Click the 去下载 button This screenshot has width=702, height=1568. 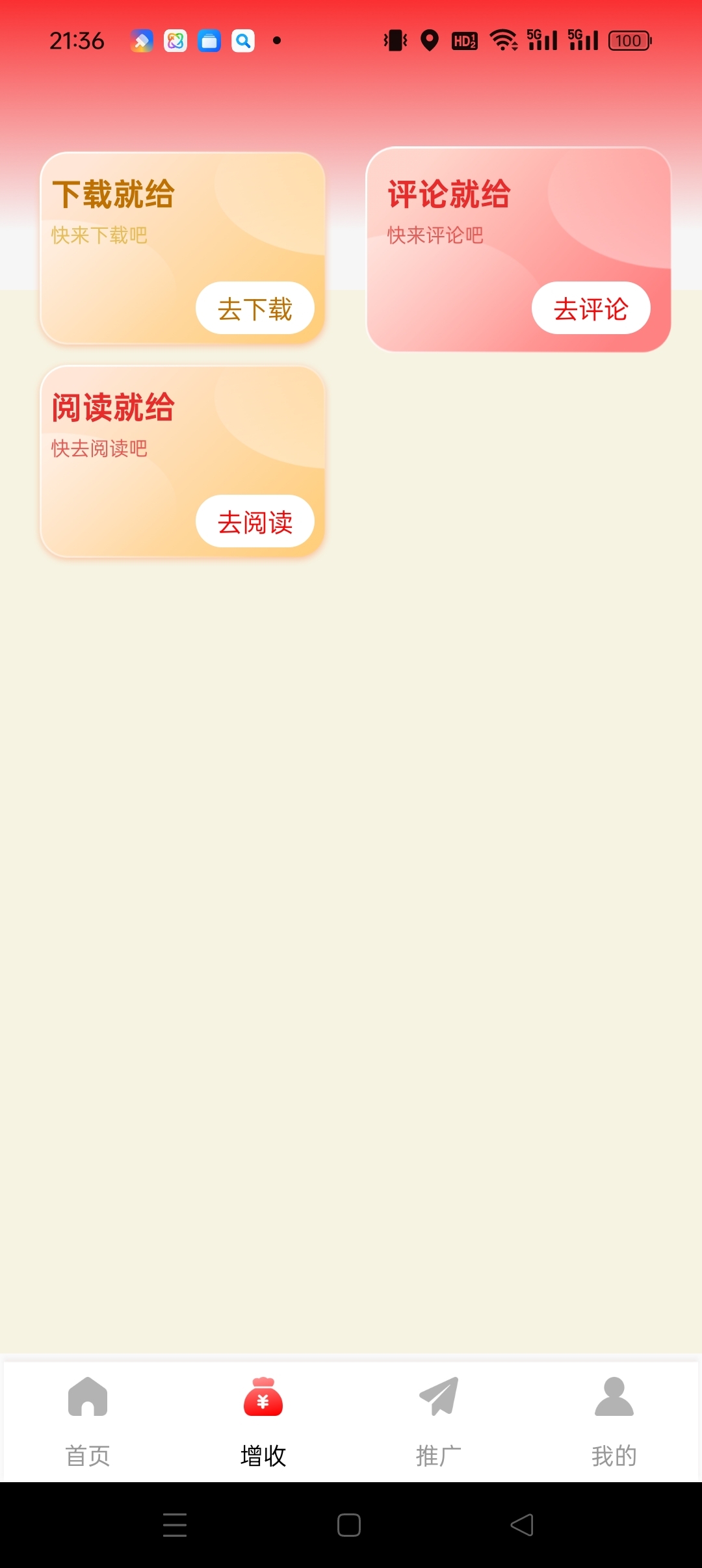(x=255, y=309)
